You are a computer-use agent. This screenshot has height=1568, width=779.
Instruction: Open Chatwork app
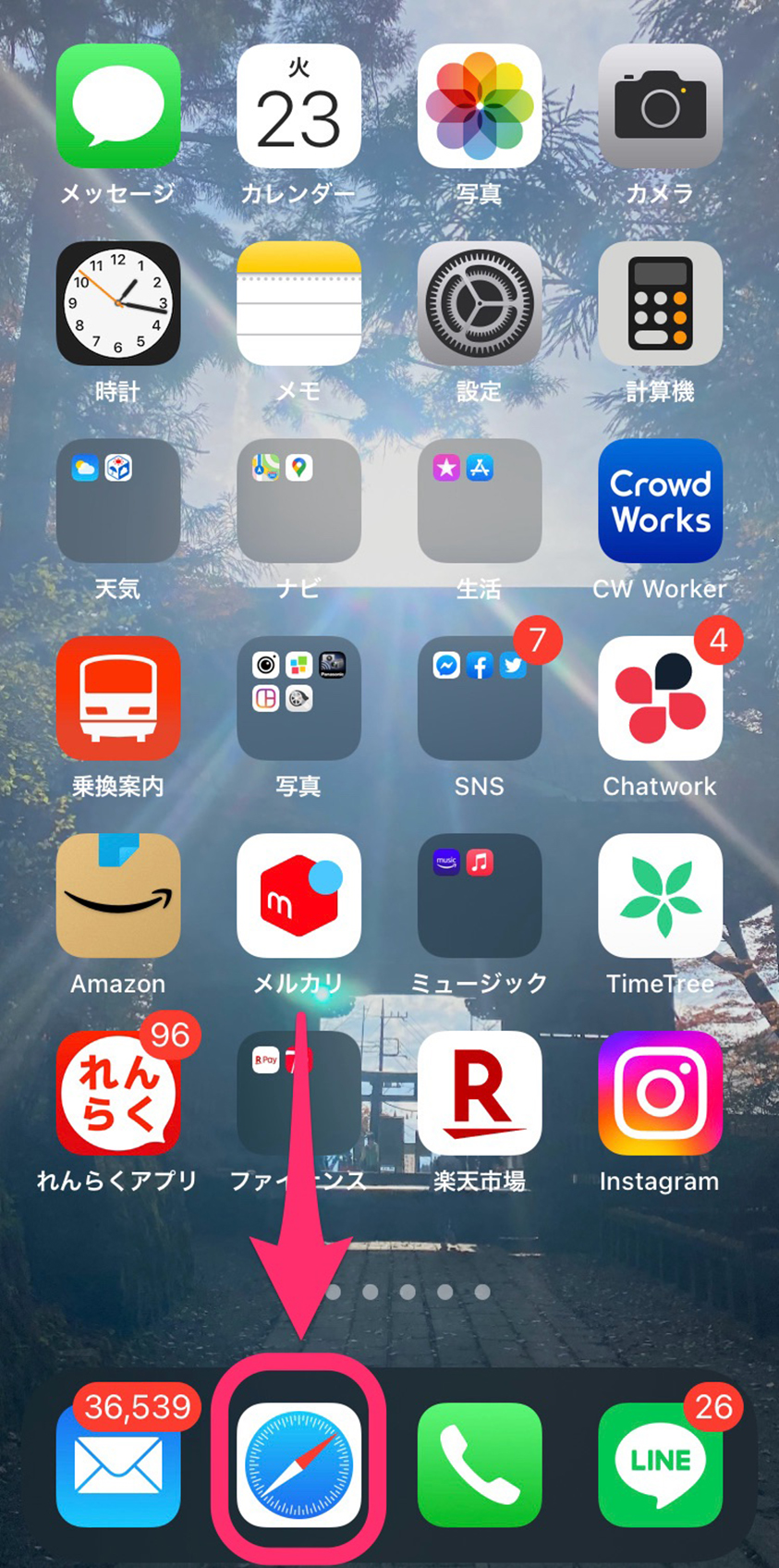pyautogui.click(x=660, y=698)
